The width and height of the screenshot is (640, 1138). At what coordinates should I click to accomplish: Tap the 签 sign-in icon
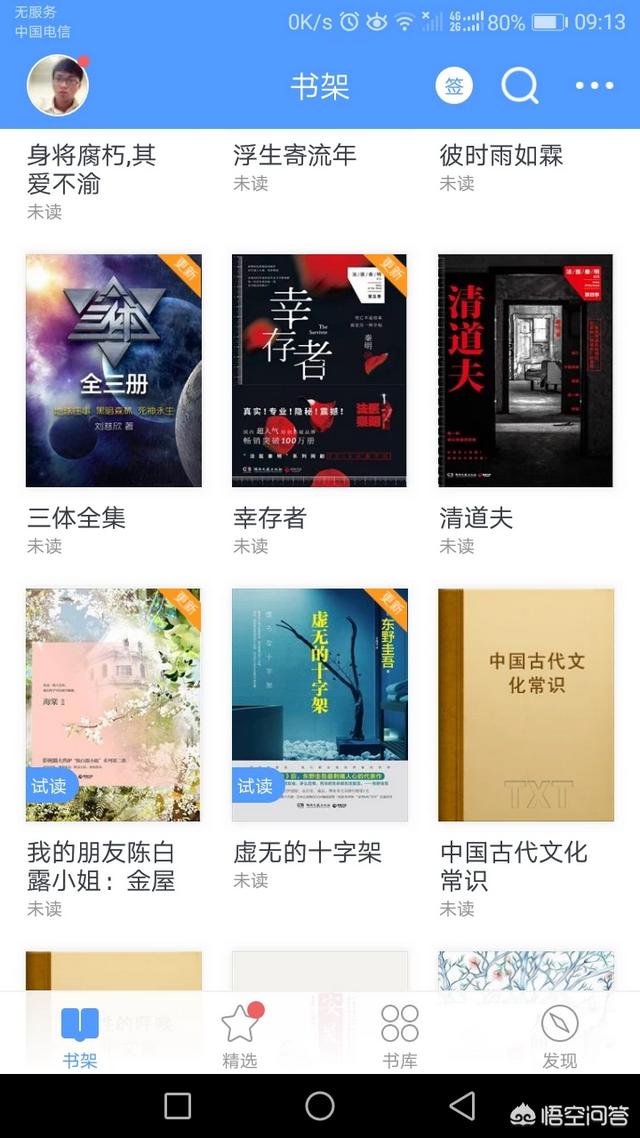454,86
